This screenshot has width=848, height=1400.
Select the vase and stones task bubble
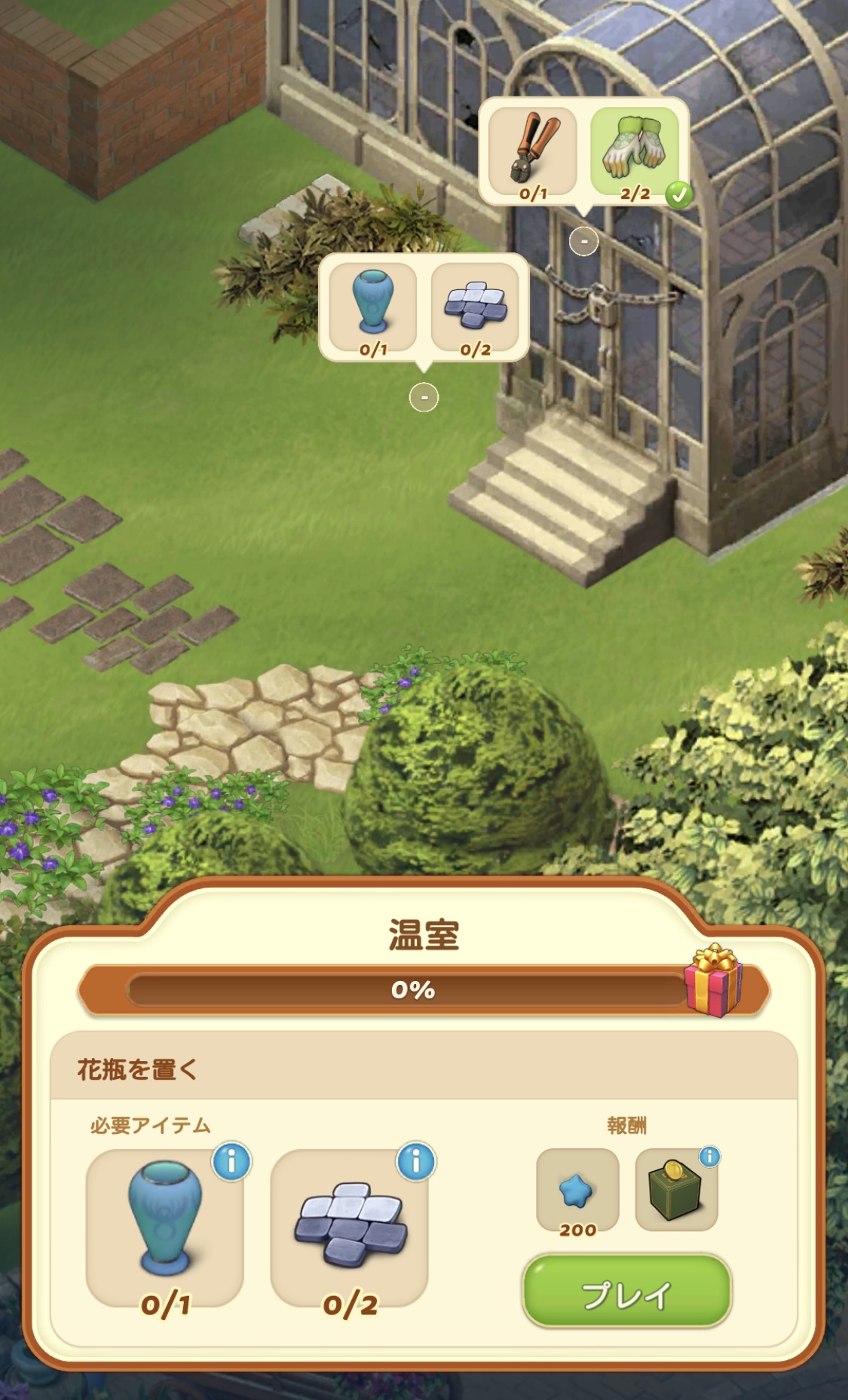(424, 308)
